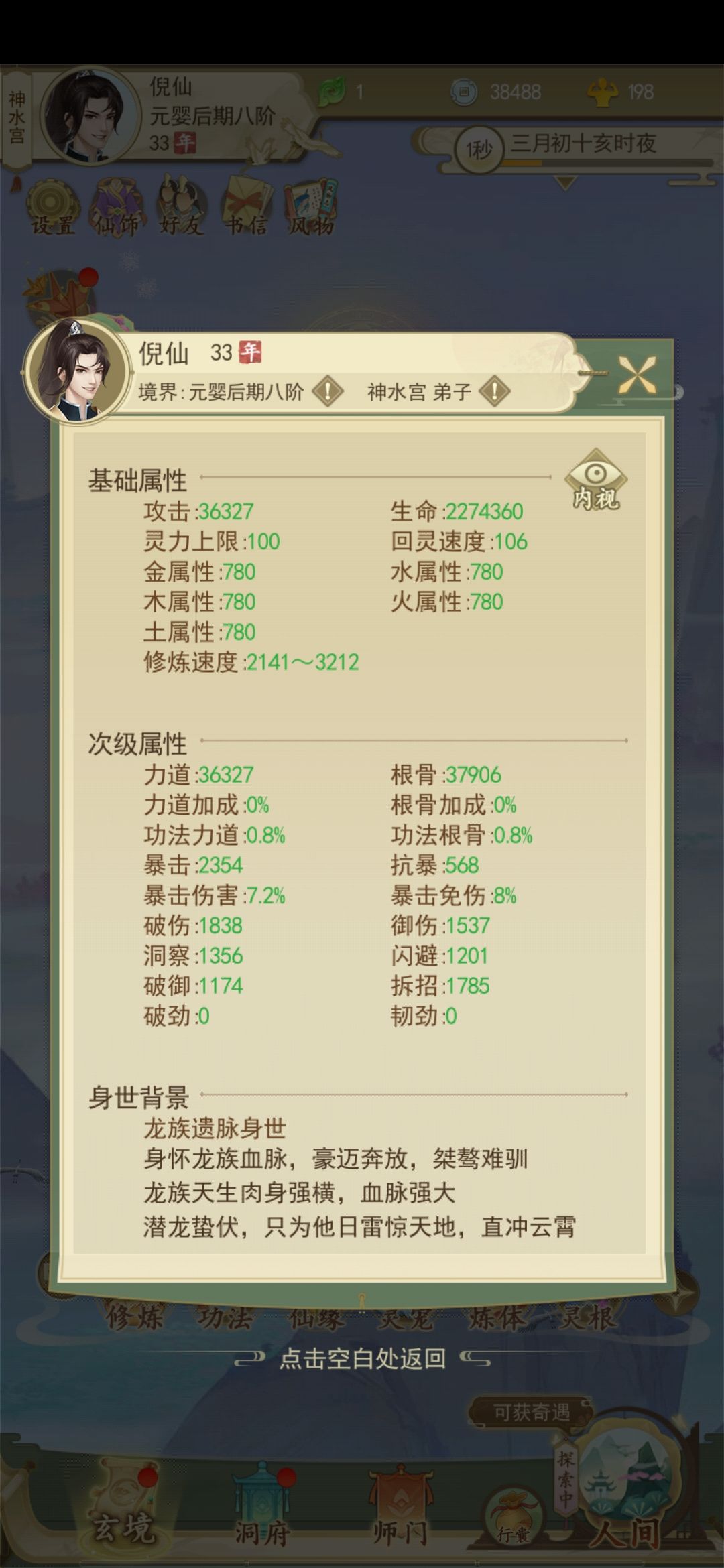Image resolution: width=724 pixels, height=1568 pixels.
Task: Expand the arrow below the date display
Action: [x=566, y=182]
